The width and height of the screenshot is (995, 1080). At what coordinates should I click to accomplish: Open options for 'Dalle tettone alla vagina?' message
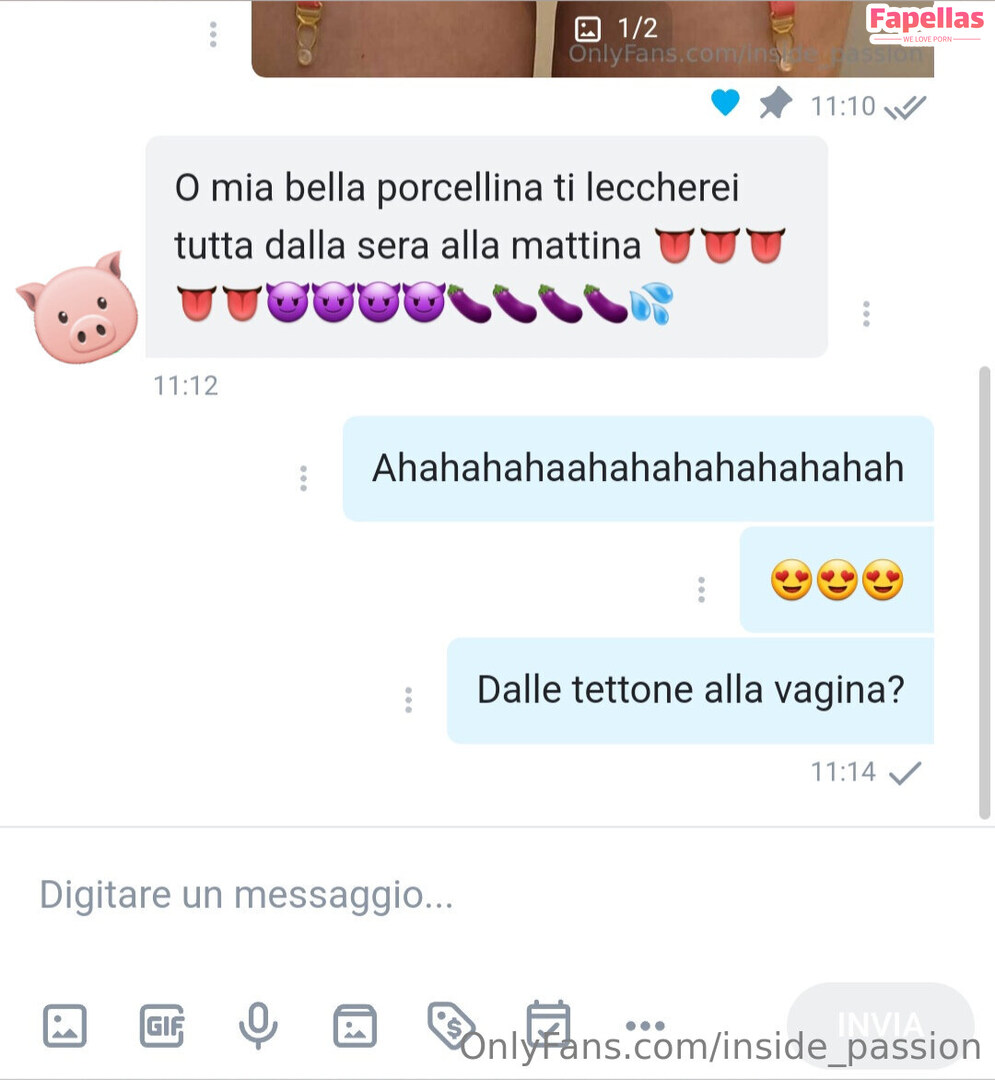[x=408, y=700]
